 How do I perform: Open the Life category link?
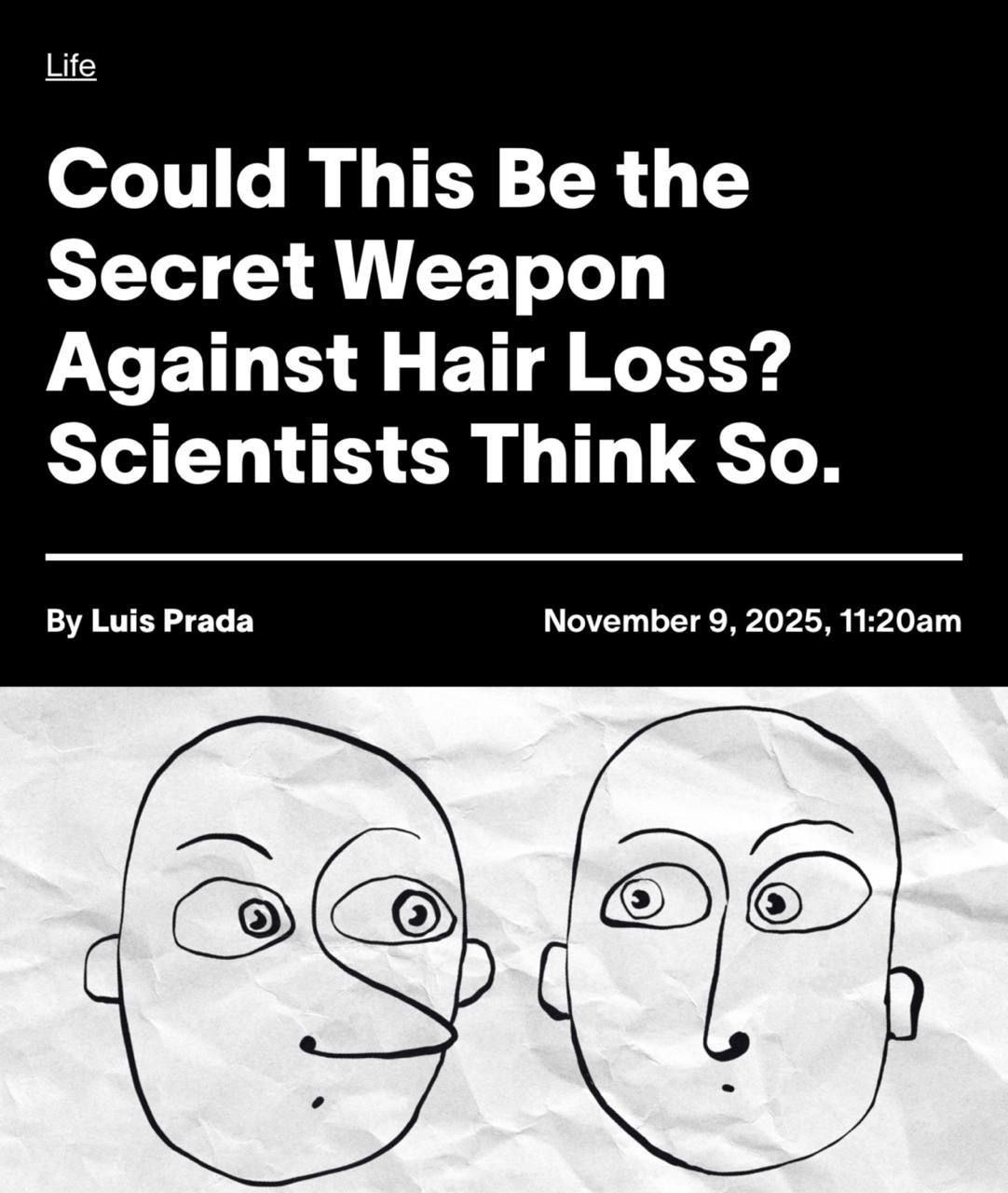(x=71, y=66)
